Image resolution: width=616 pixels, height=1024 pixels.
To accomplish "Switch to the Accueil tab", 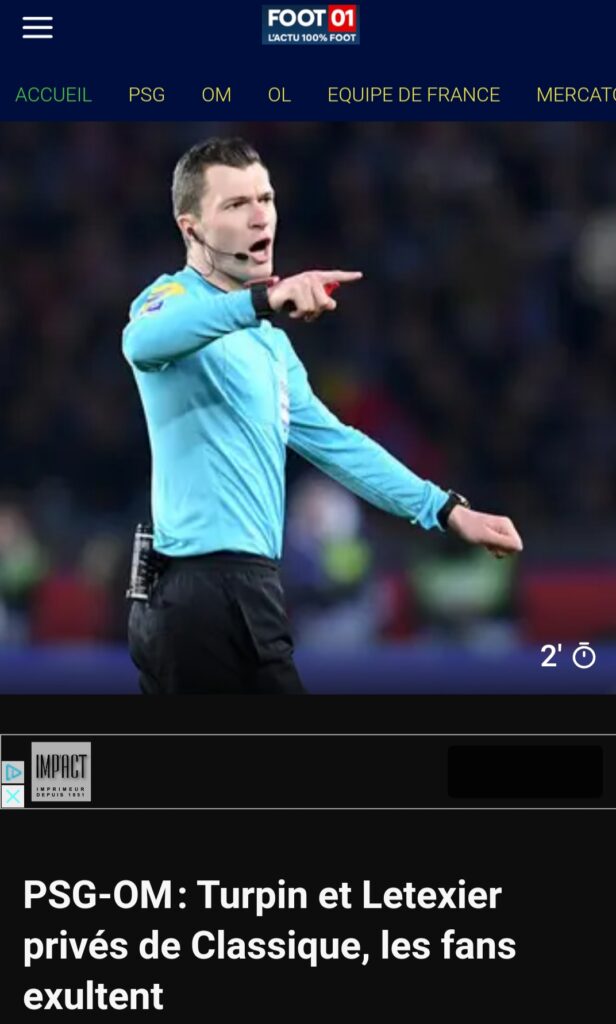I will coord(53,95).
